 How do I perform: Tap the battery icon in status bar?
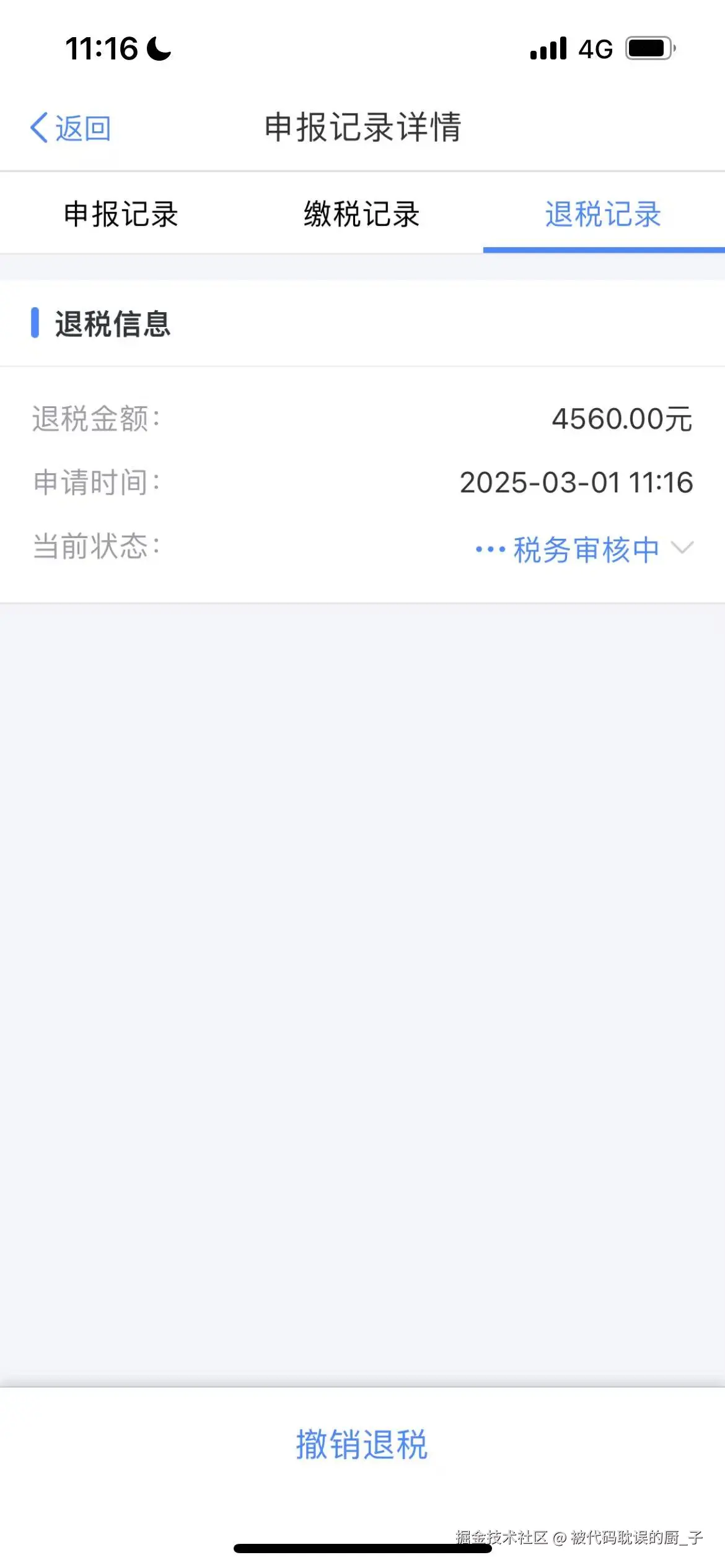point(647,48)
